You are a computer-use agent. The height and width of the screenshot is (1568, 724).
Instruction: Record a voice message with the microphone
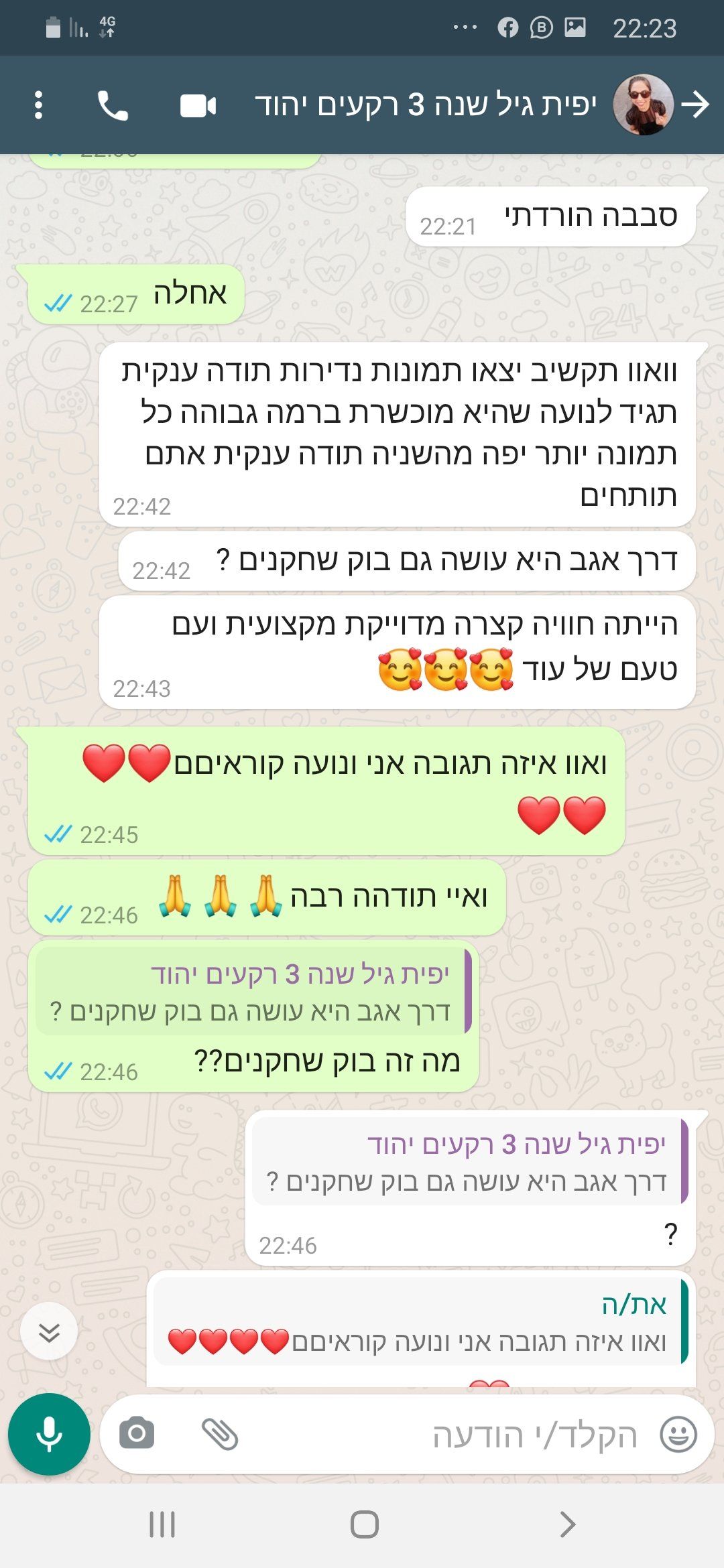(x=49, y=1434)
